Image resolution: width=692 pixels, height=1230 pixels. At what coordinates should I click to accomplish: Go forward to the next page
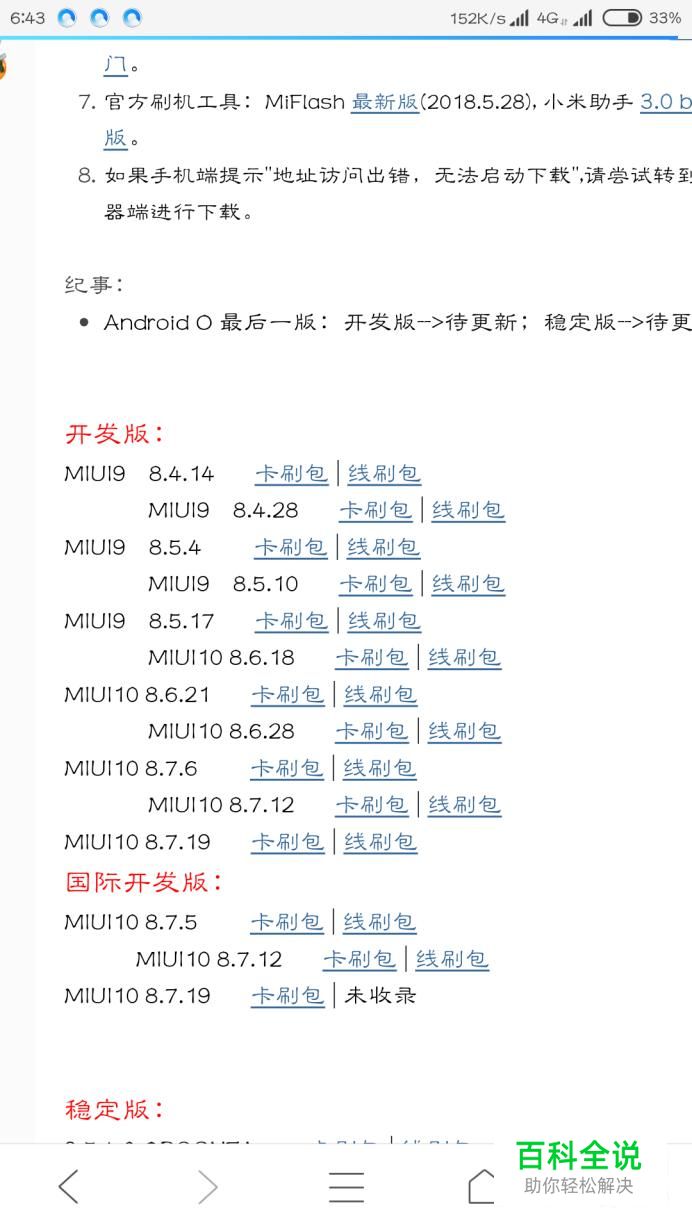tap(207, 1186)
